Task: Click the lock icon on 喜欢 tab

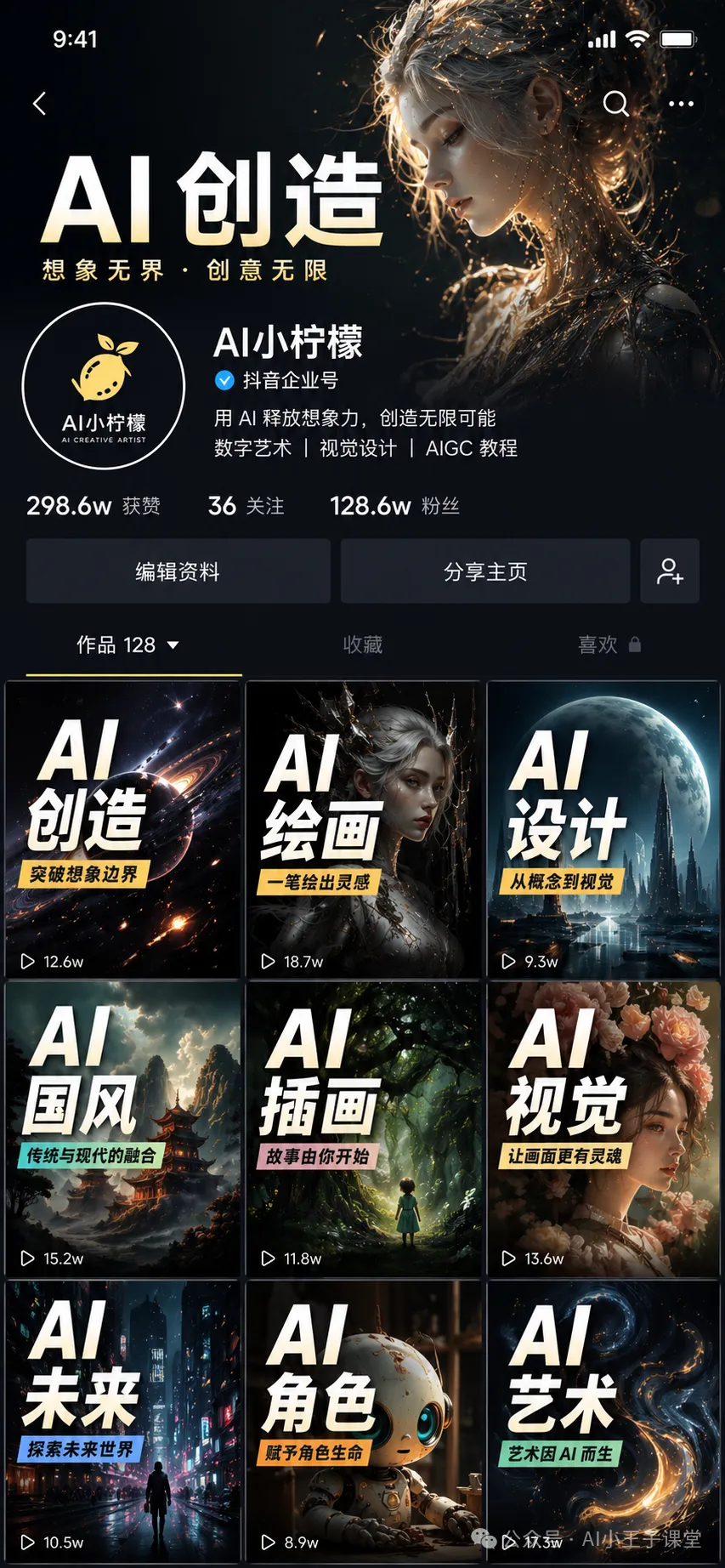Action: pos(635,645)
